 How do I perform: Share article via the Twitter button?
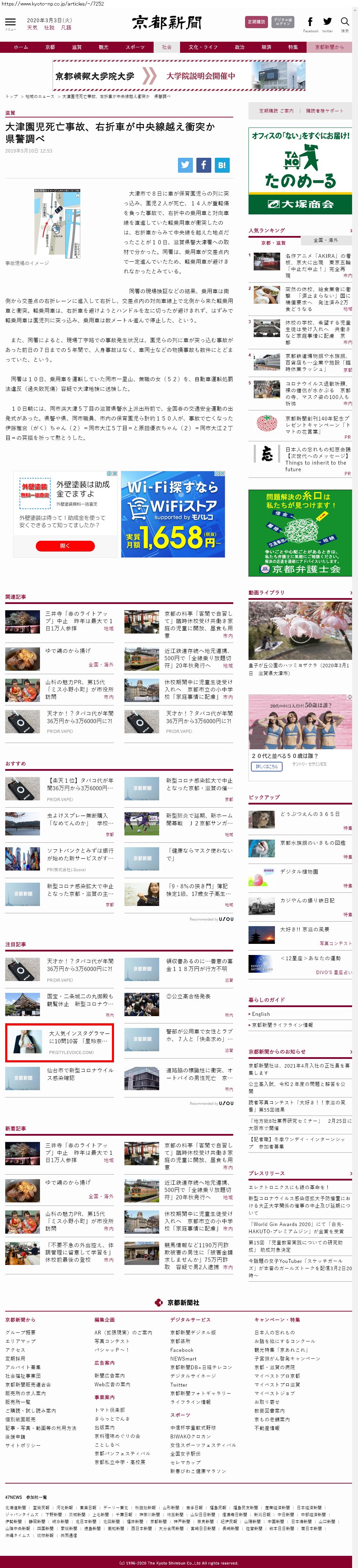click(x=185, y=165)
